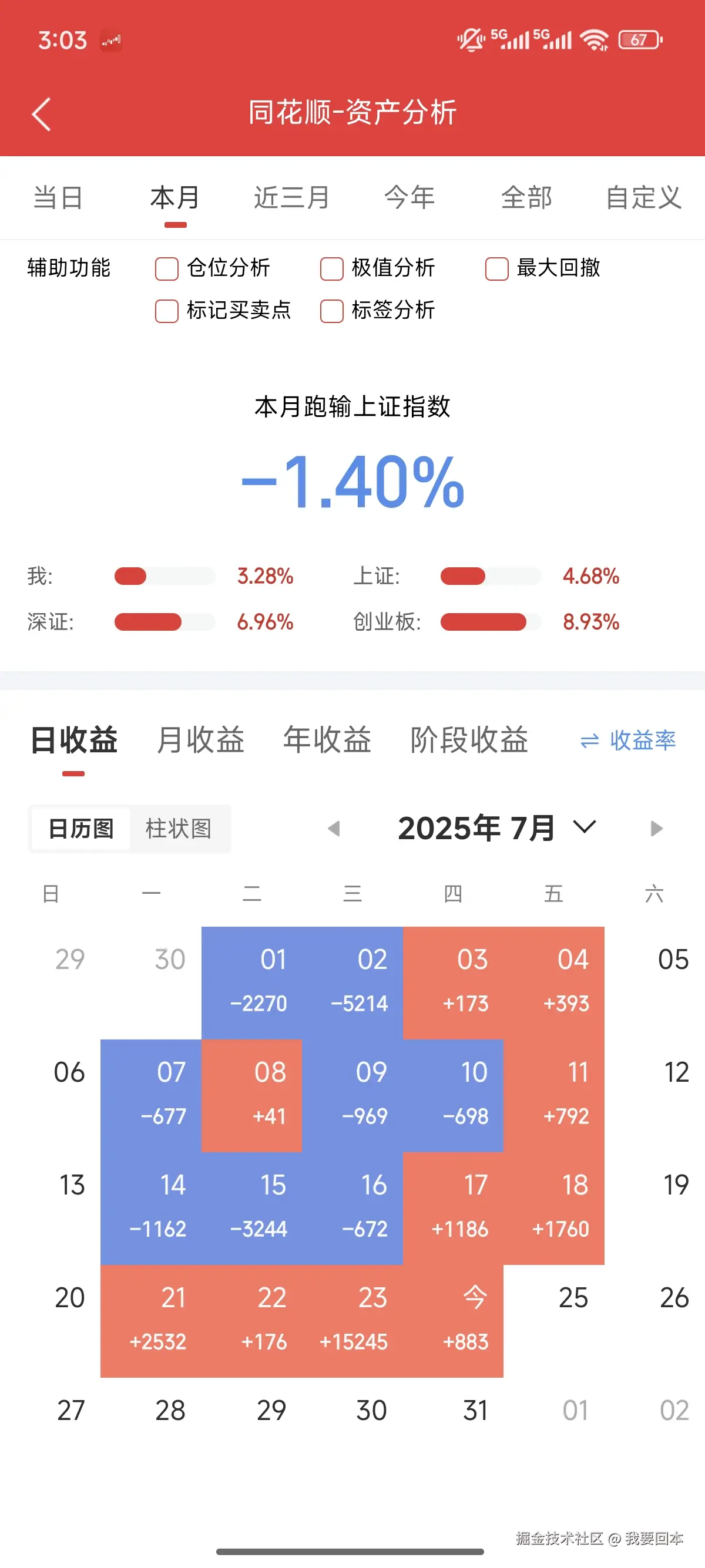
Task: Open the 全部 tab
Action: (x=526, y=198)
